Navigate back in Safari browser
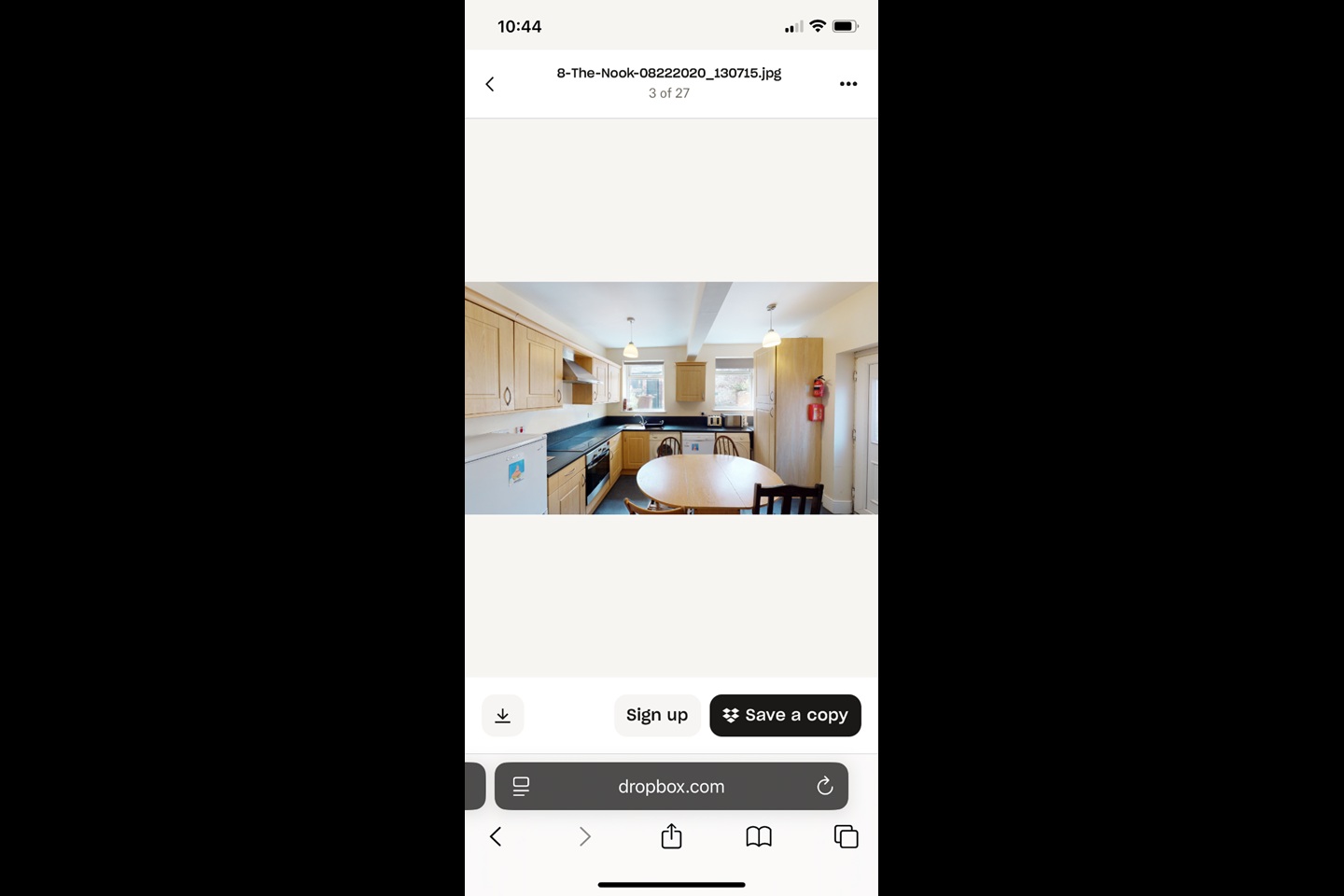Screen dimensions: 1344x896 (496, 837)
